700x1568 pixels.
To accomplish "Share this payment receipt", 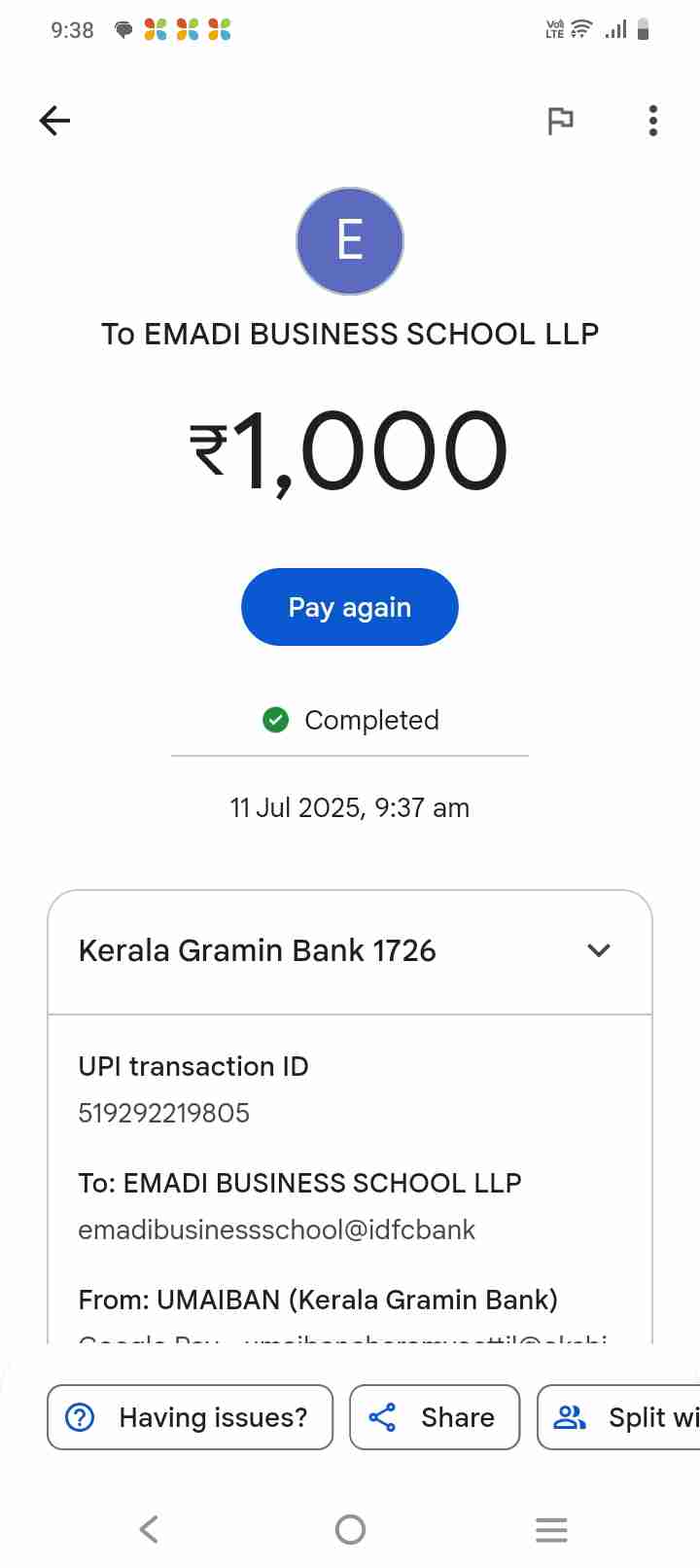I will [435, 1417].
